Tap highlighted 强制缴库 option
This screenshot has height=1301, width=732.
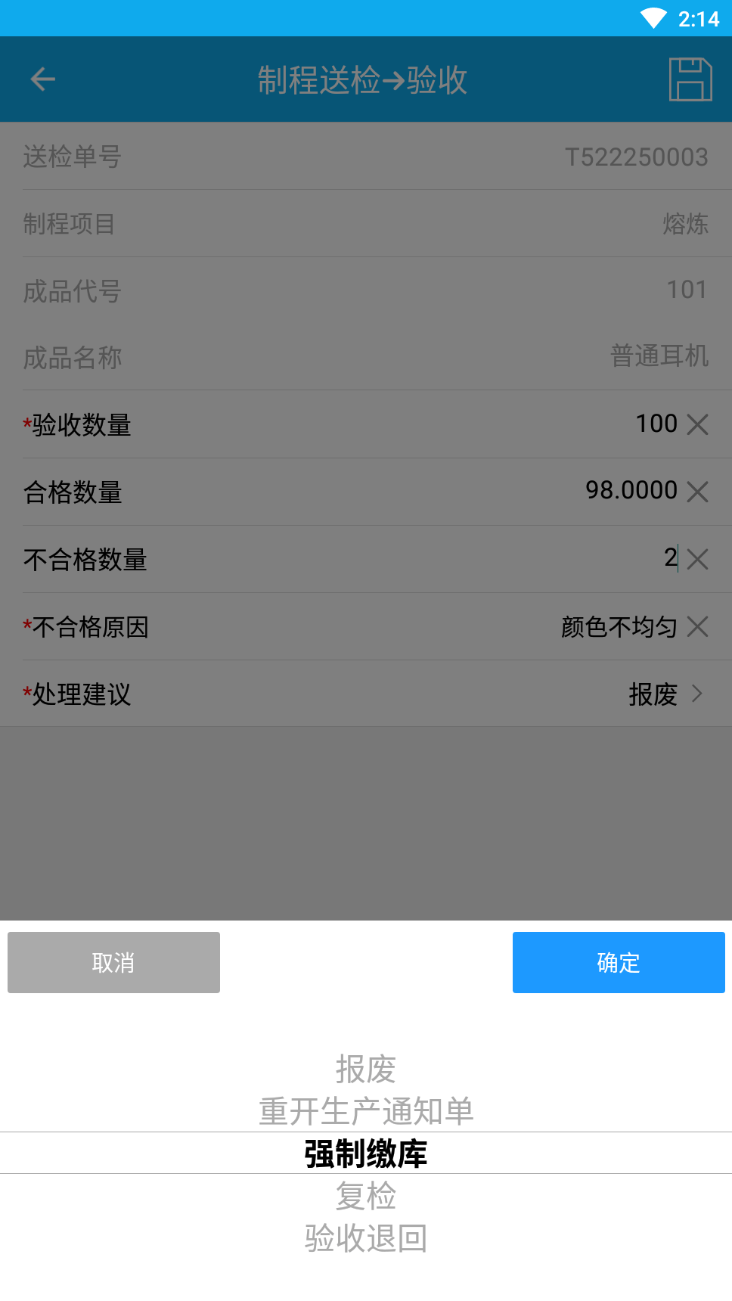366,1154
